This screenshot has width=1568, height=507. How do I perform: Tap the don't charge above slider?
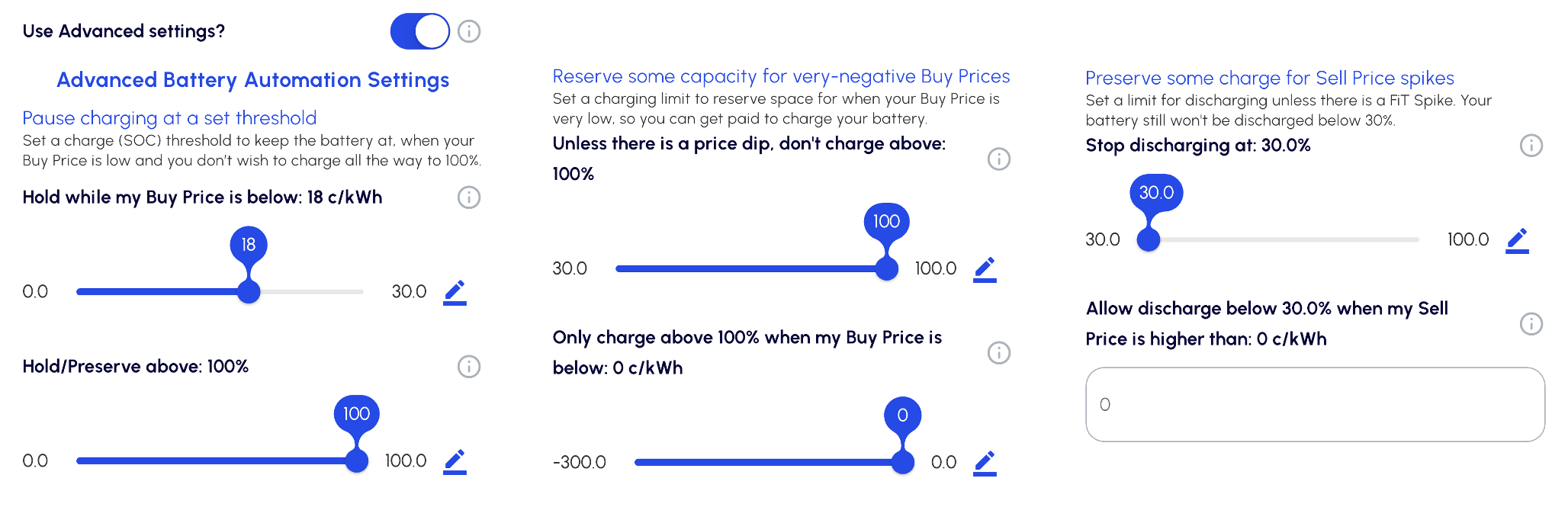pos(751,268)
